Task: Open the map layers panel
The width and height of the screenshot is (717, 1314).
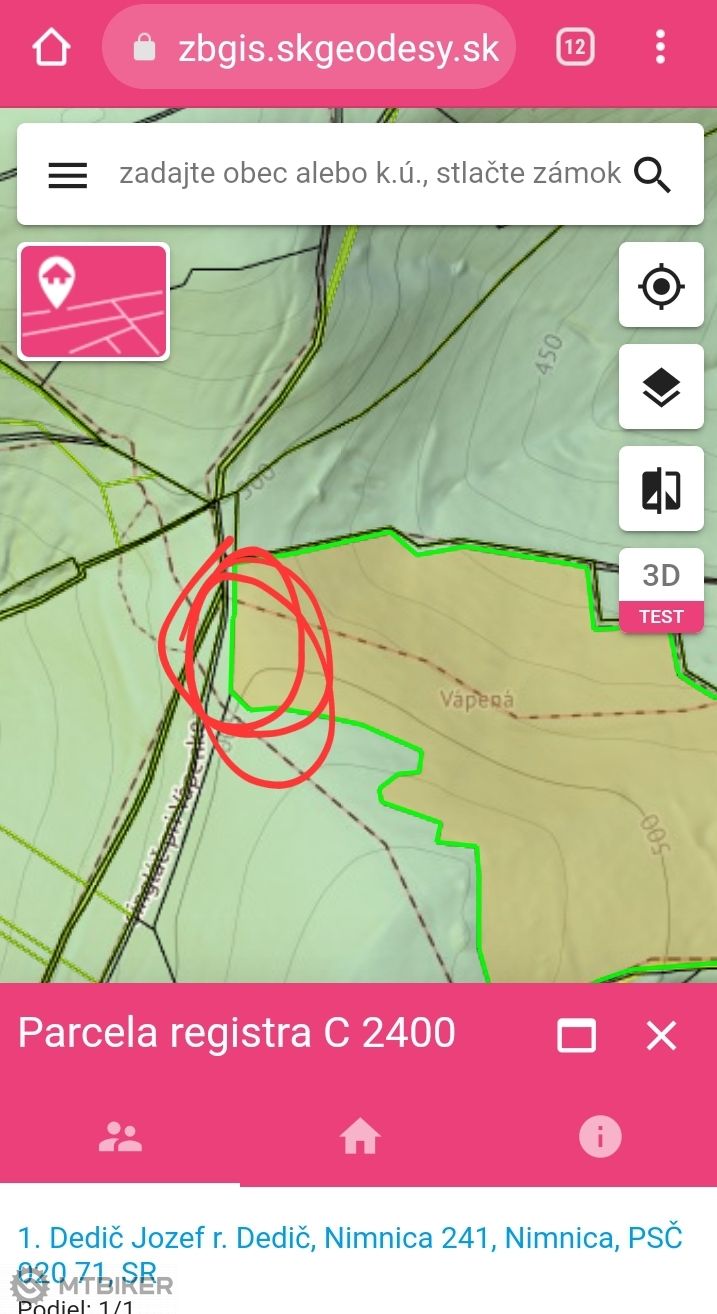Action: [x=661, y=387]
